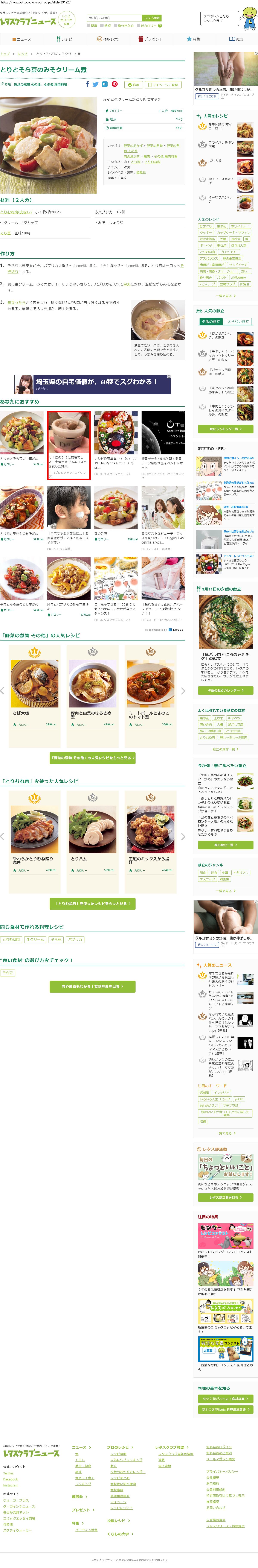View the 夕飯の献立カレンダー
The width and height of the screenshot is (258, 1568).
[226, 690]
